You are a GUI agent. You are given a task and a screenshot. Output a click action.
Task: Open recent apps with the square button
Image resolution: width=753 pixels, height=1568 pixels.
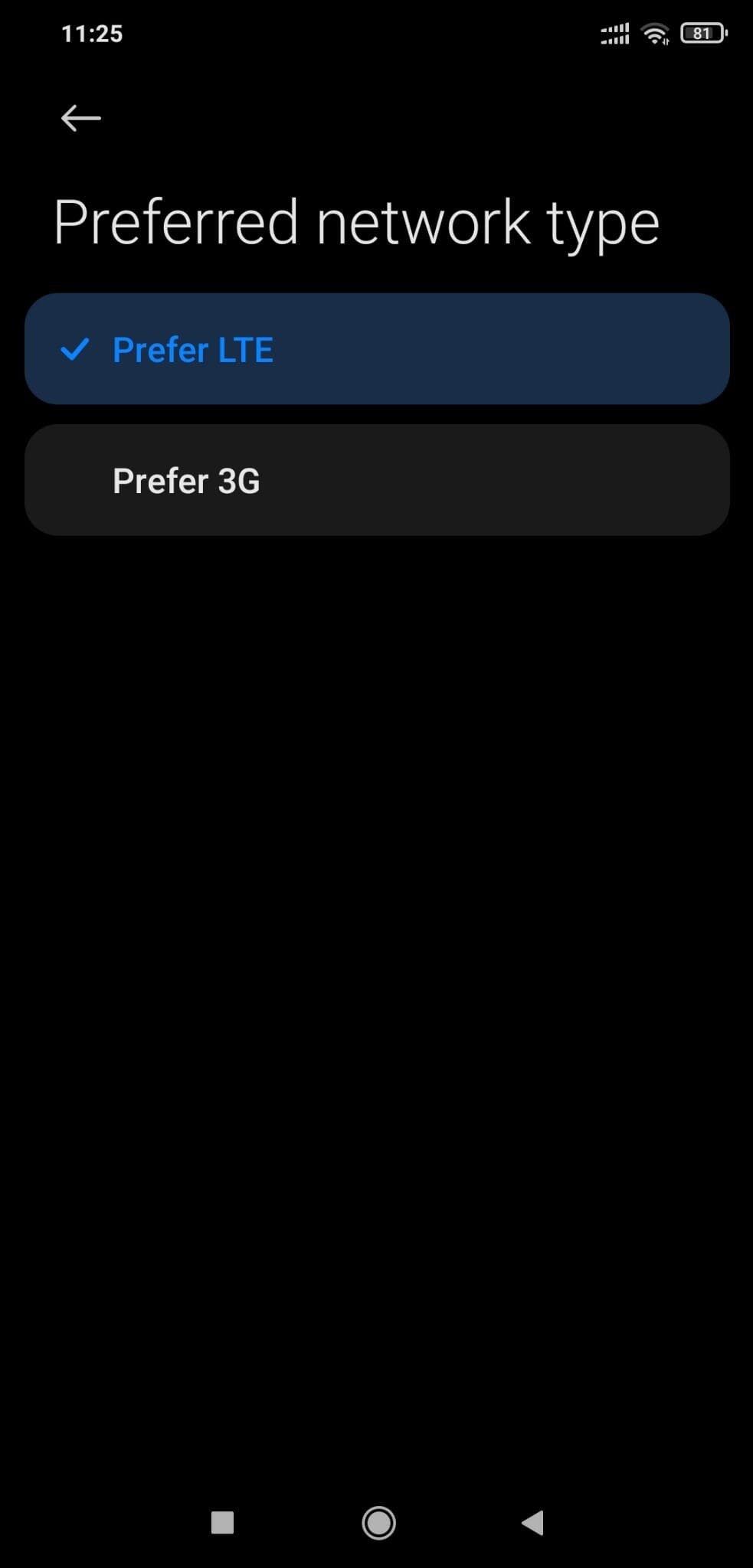(x=222, y=1522)
